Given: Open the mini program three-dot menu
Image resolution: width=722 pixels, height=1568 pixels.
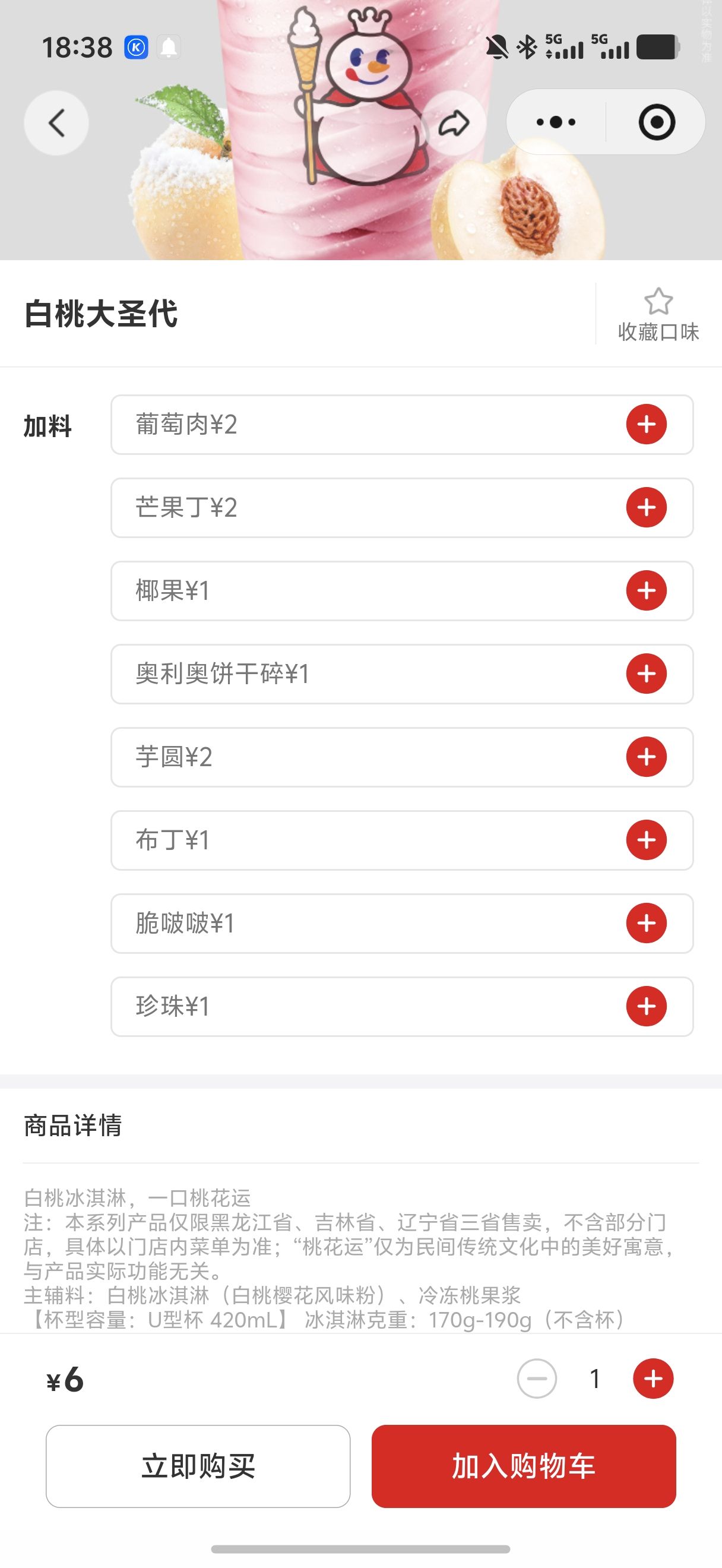Looking at the screenshot, I should click(x=556, y=122).
